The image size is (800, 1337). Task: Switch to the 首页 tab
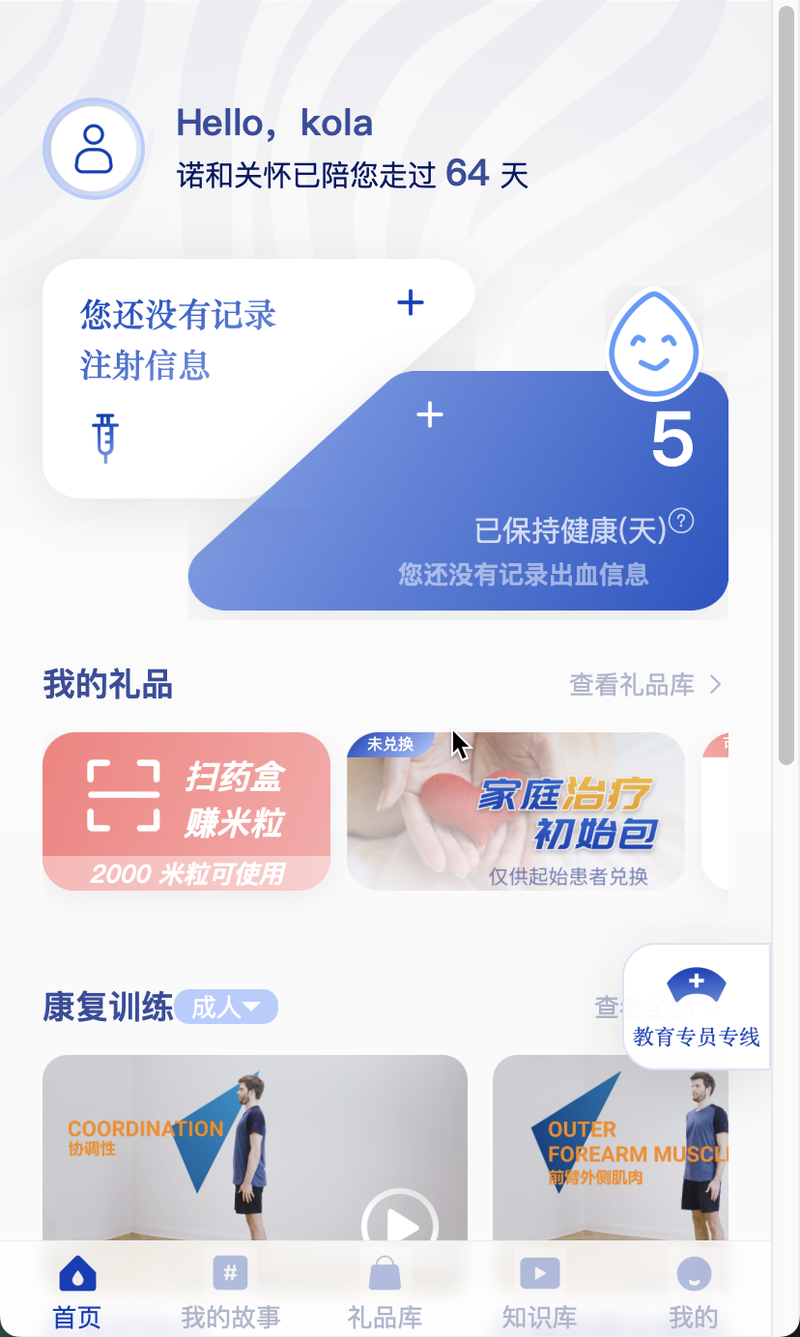77,1293
